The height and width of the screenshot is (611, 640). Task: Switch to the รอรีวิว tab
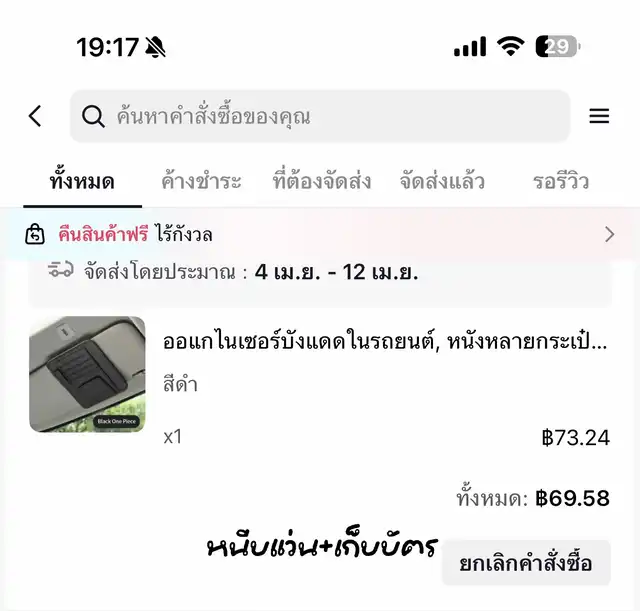coord(561,182)
